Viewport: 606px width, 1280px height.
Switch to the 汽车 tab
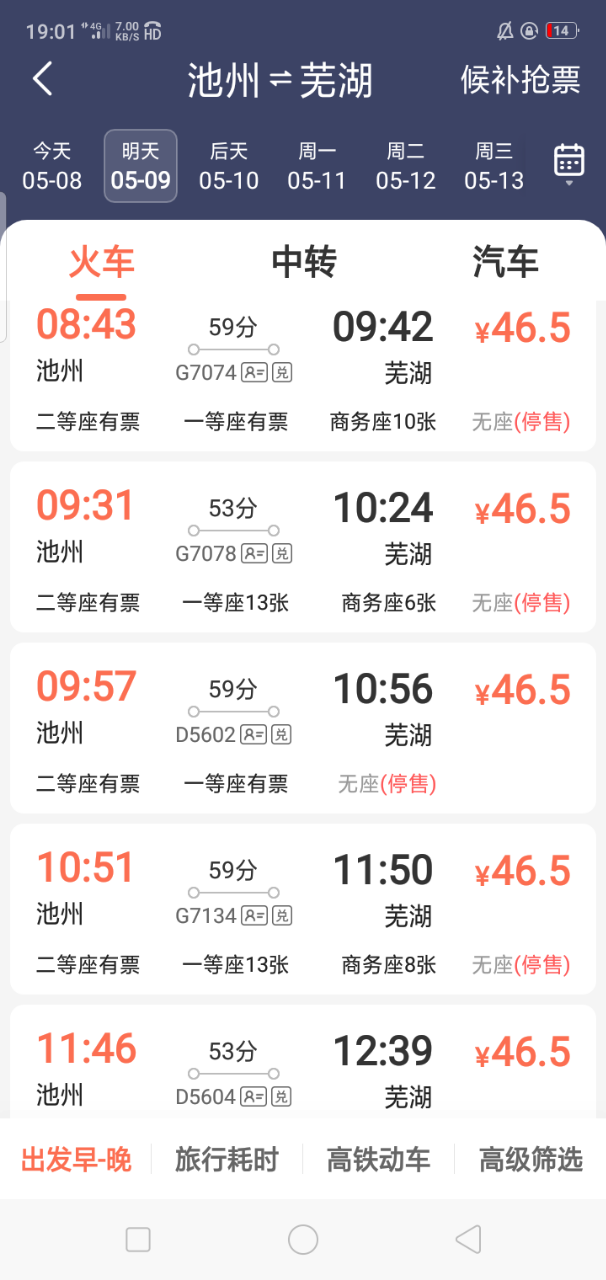coord(505,262)
